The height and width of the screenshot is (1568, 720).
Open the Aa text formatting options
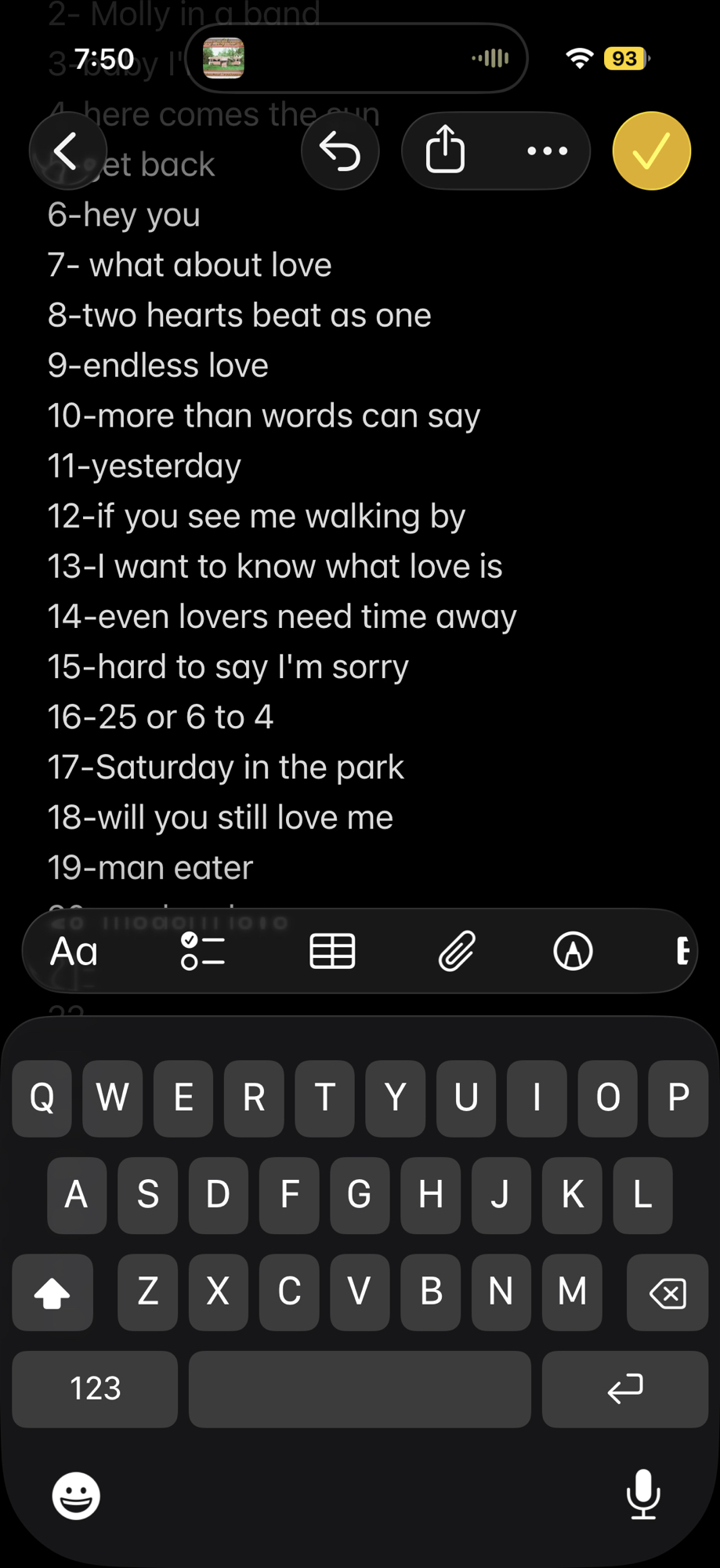coord(74,952)
